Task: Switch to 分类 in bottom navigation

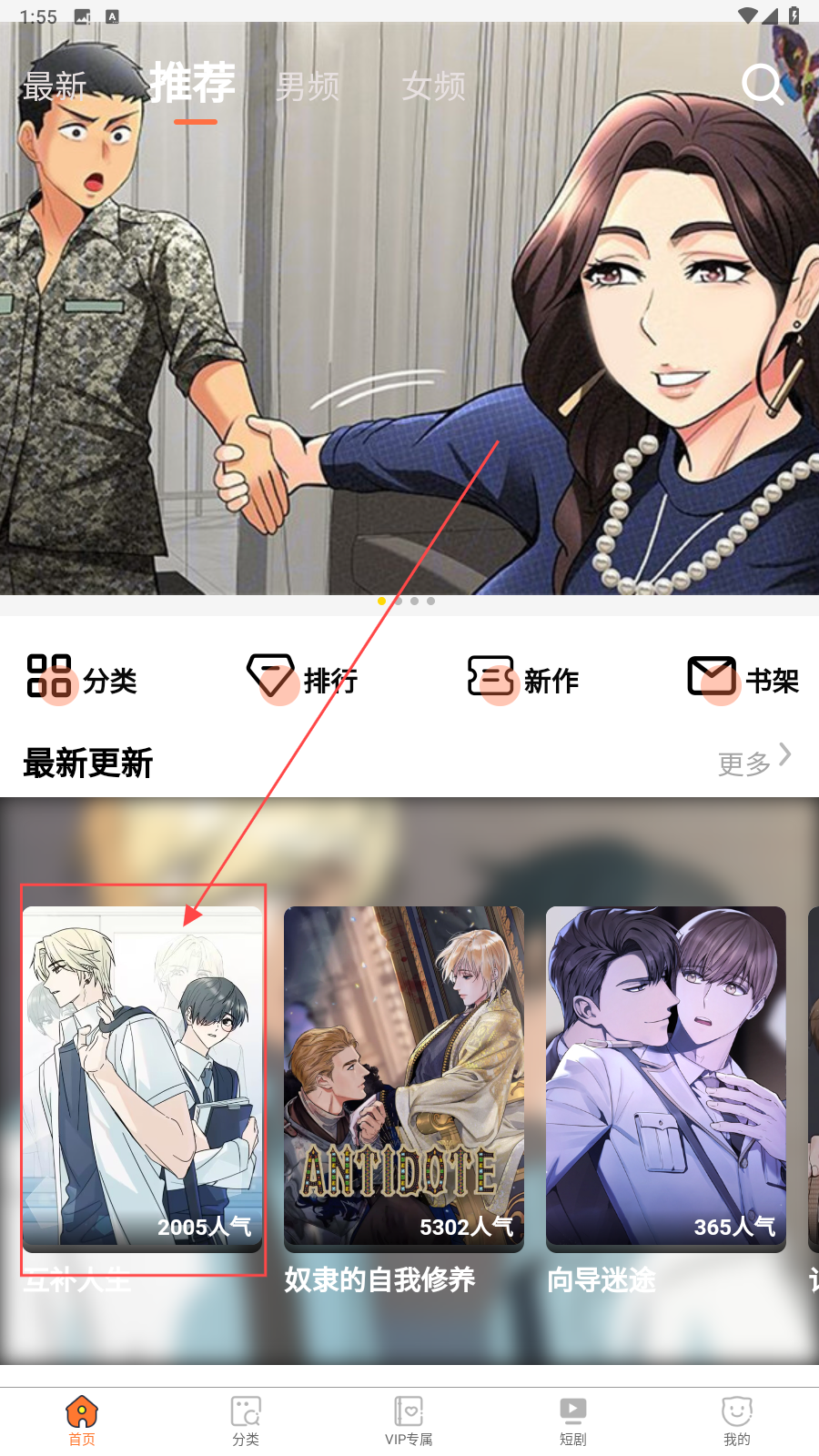Action: point(246,1421)
